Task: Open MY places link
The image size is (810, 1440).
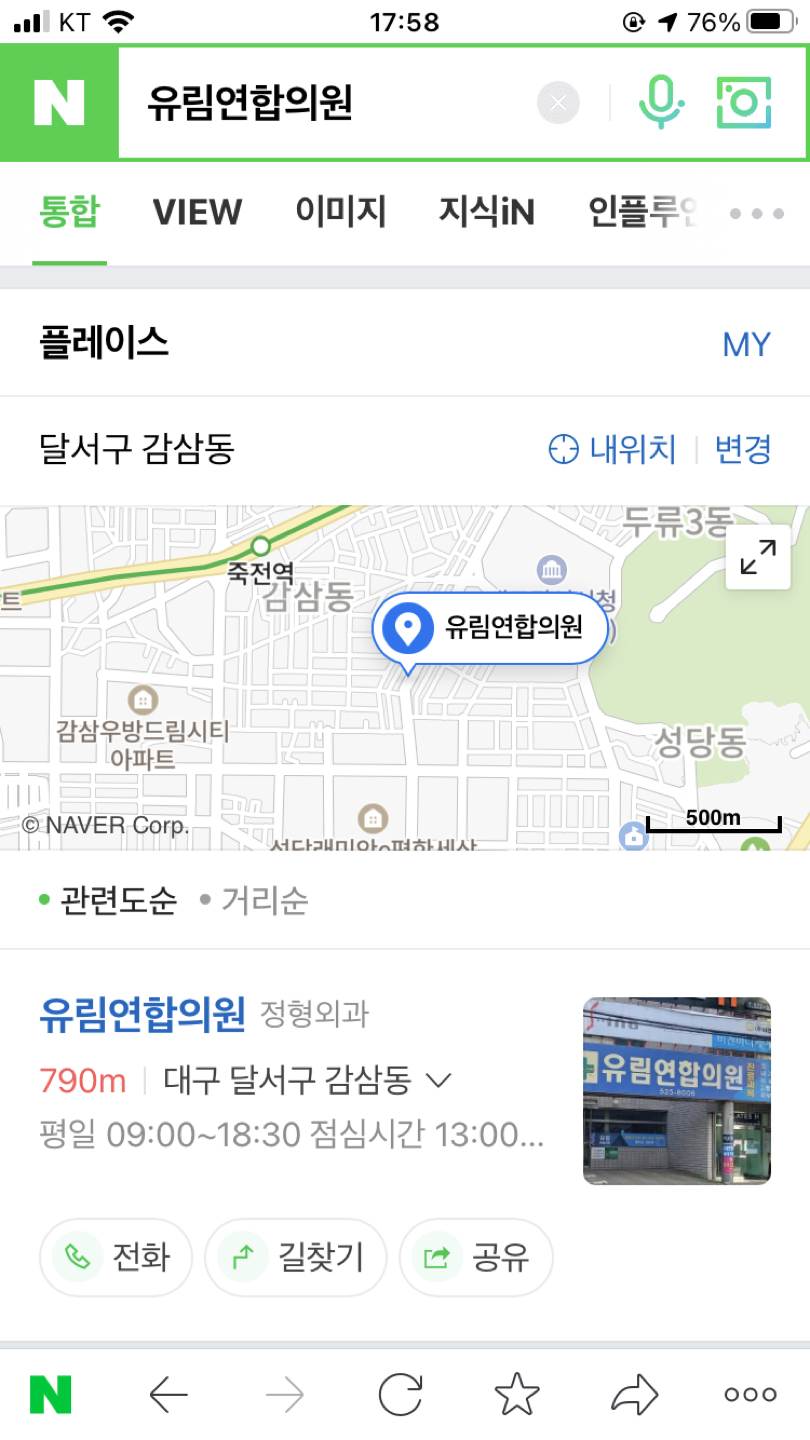Action: [746, 345]
